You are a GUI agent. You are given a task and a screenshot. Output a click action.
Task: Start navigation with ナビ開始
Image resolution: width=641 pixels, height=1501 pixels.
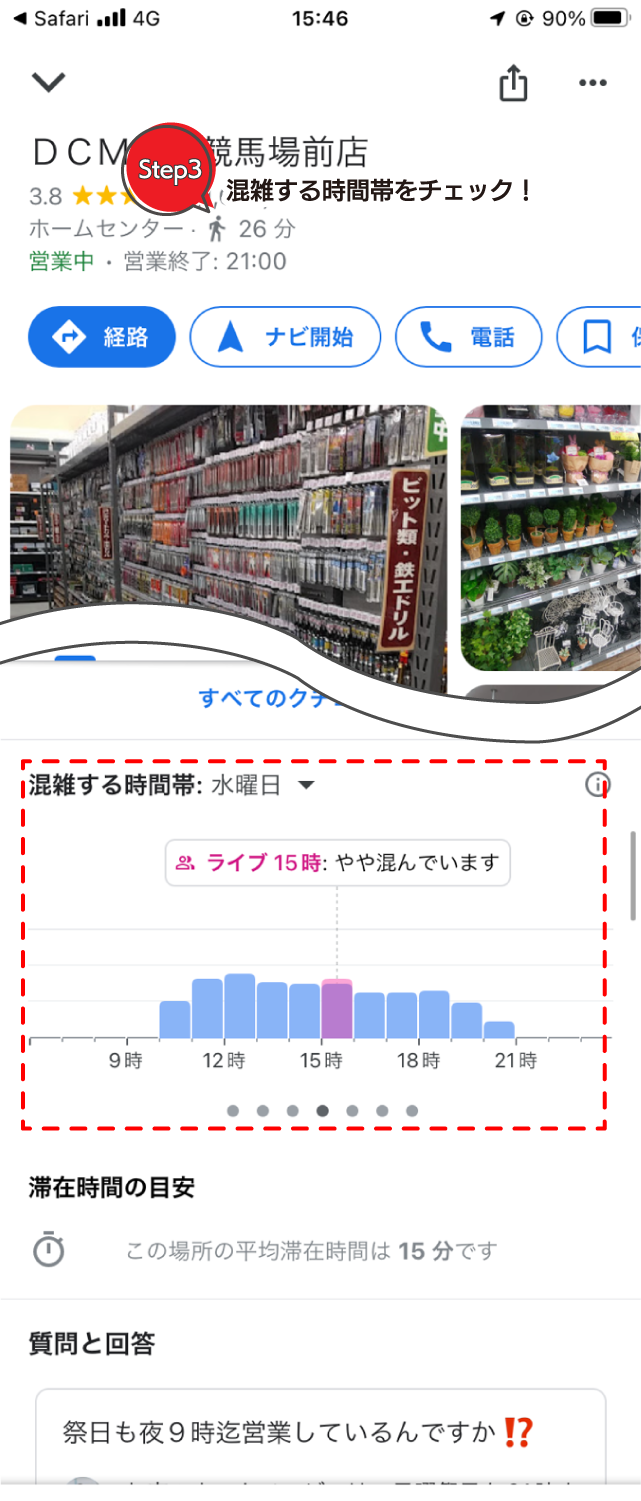click(285, 337)
